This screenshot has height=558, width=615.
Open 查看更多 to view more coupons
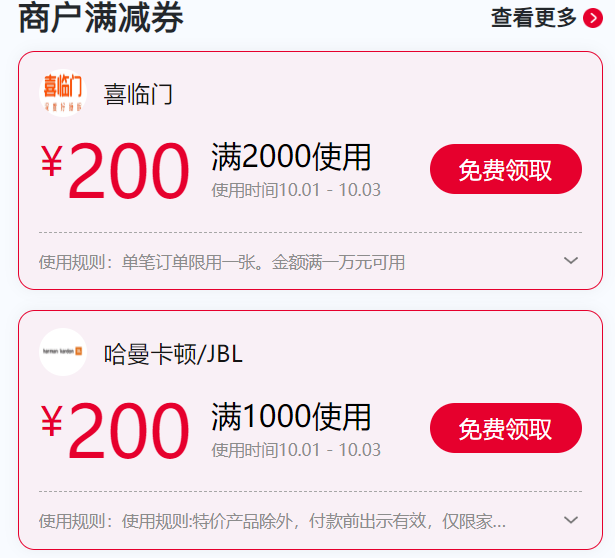pos(546,17)
